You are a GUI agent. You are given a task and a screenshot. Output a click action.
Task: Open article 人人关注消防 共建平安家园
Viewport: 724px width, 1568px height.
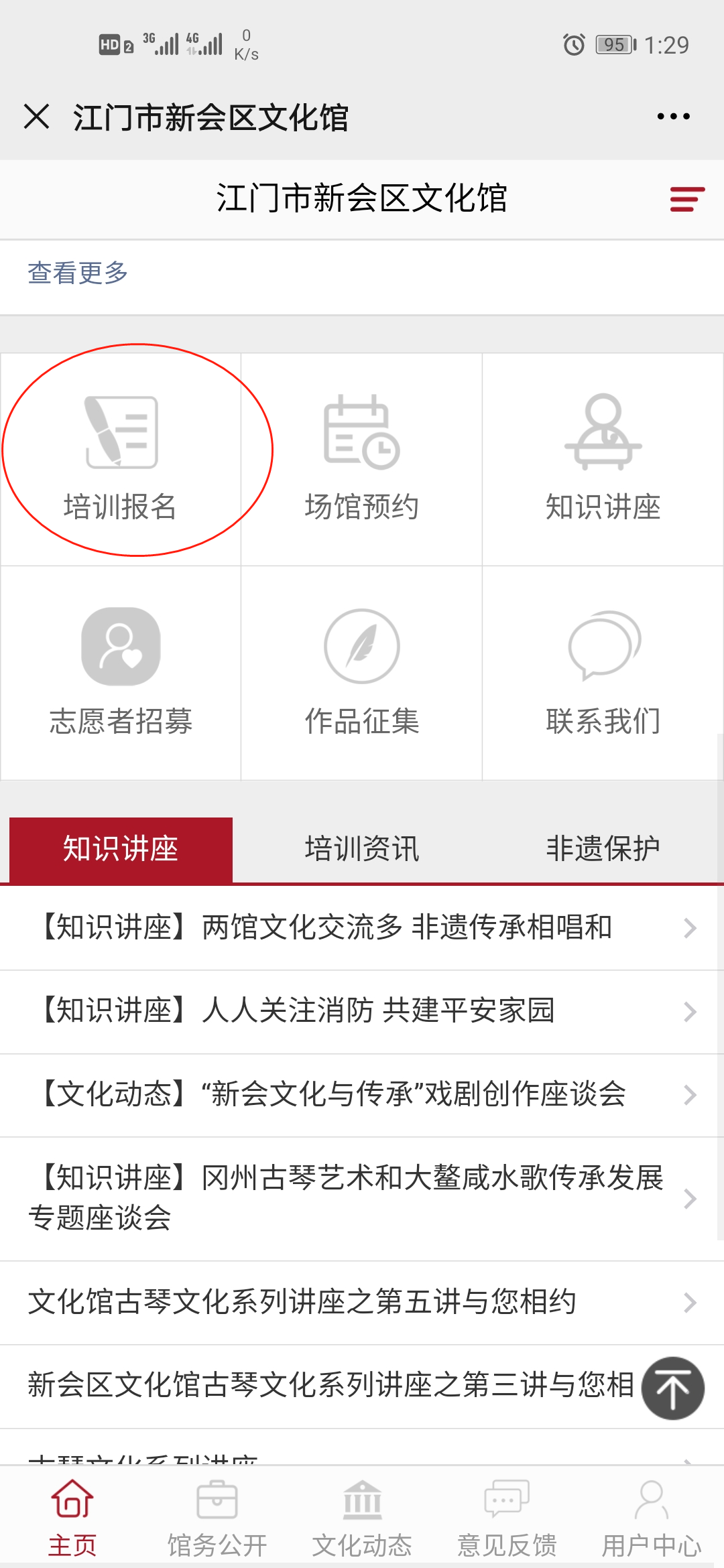(x=362, y=1011)
